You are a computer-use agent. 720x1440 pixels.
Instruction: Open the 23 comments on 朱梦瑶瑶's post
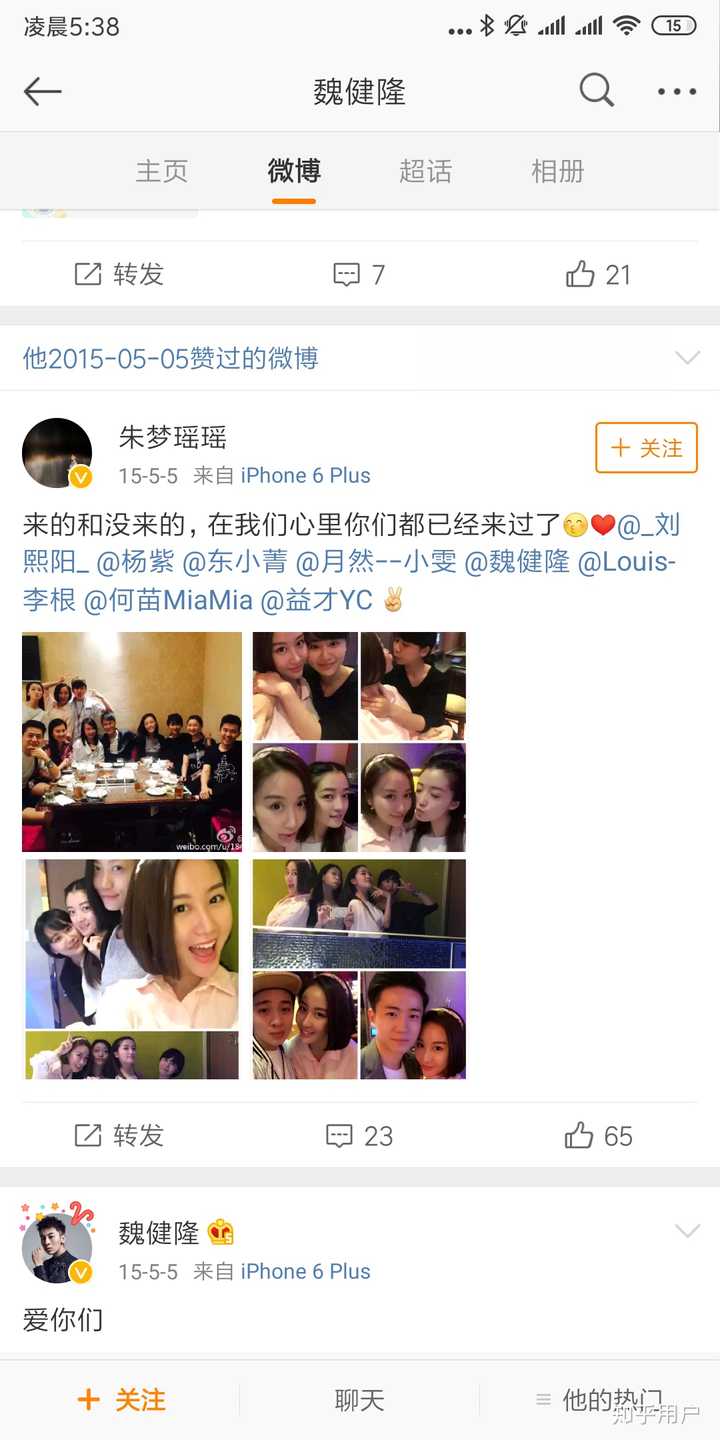pyautogui.click(x=360, y=1135)
